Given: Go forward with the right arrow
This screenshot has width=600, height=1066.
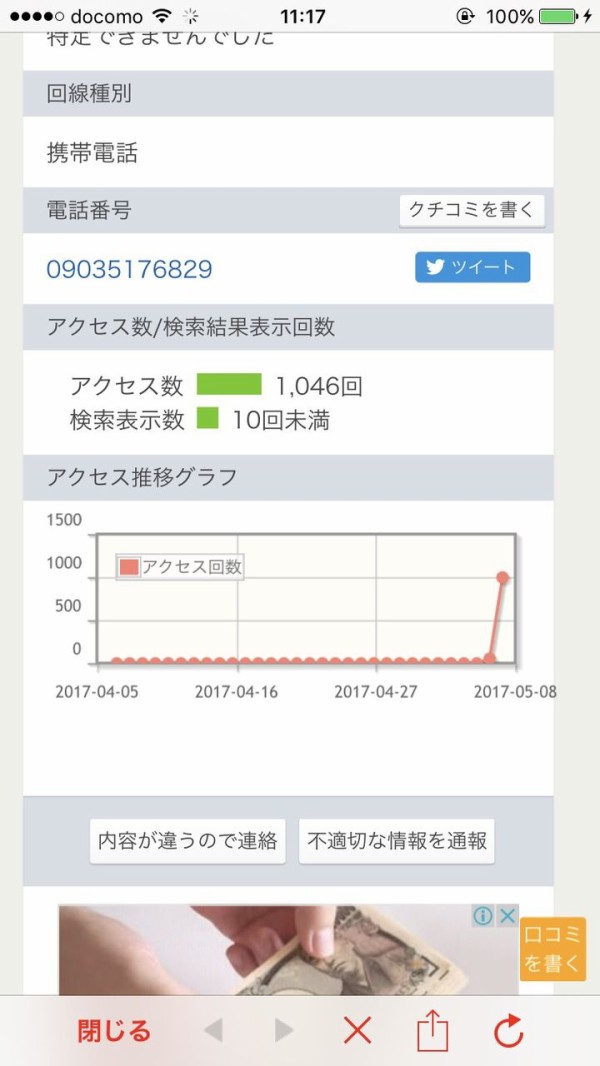Looking at the screenshot, I should click(x=284, y=1030).
